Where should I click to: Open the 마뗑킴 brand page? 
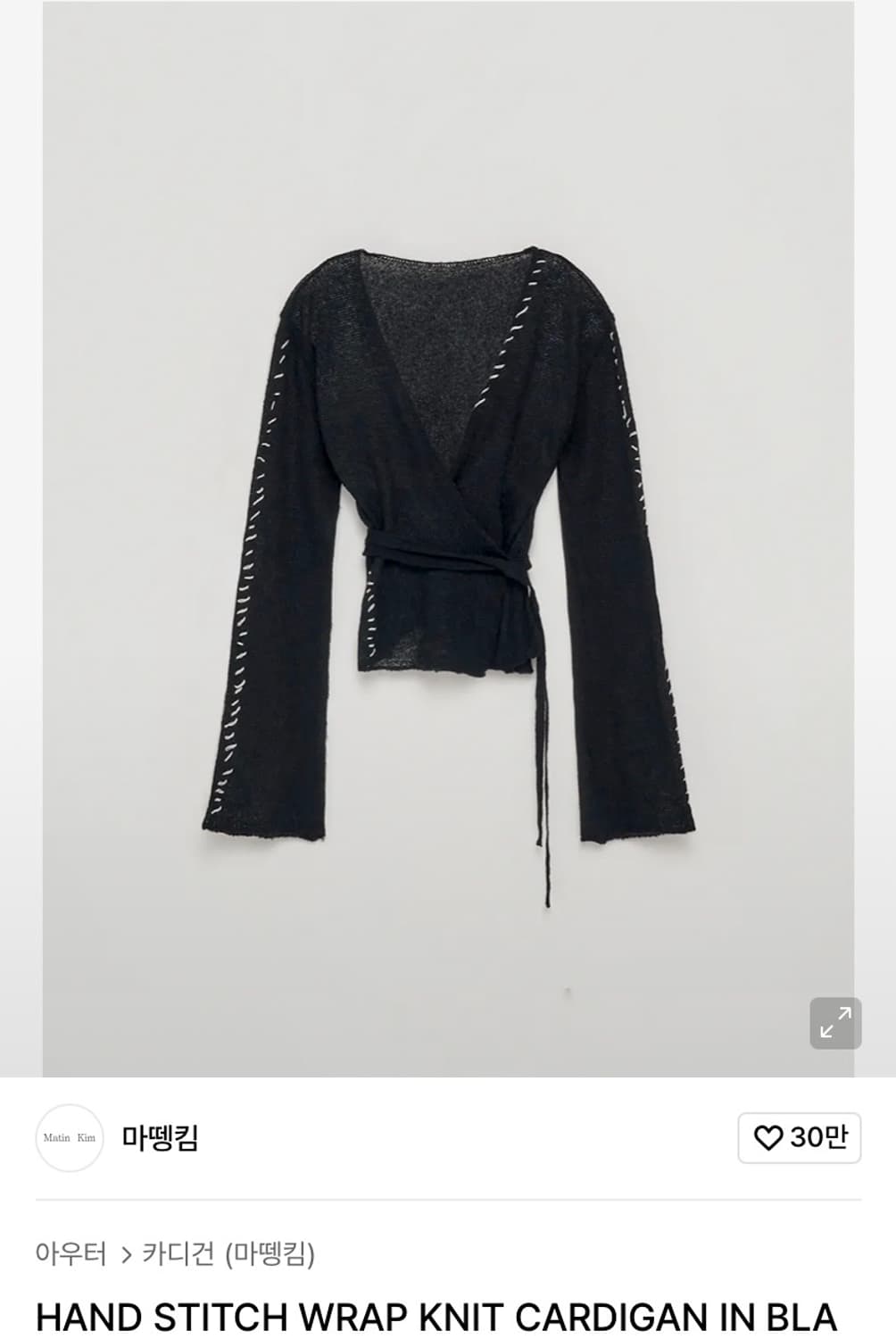tap(161, 1138)
